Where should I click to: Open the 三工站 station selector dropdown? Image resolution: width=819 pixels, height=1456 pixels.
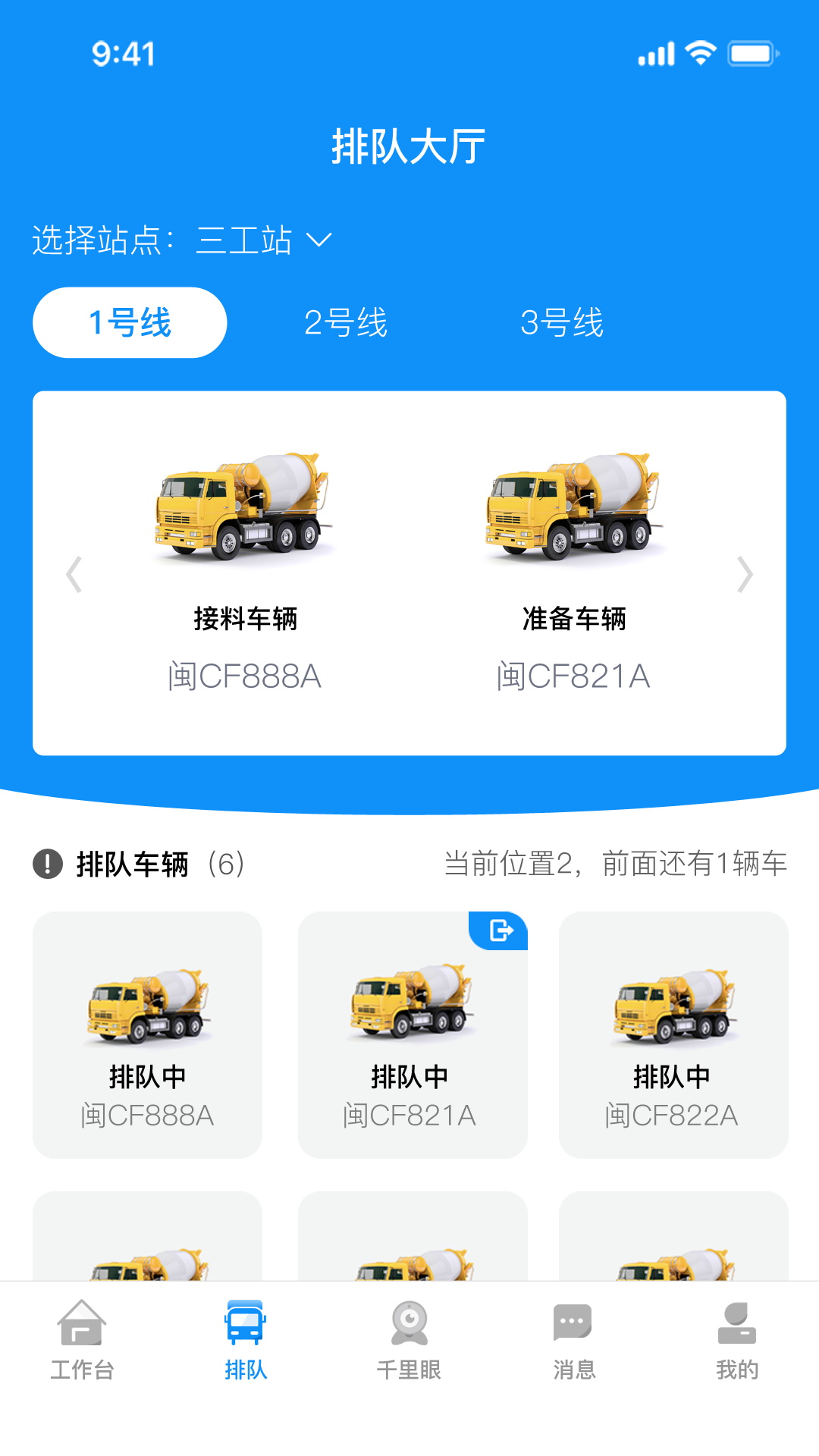coord(262,240)
